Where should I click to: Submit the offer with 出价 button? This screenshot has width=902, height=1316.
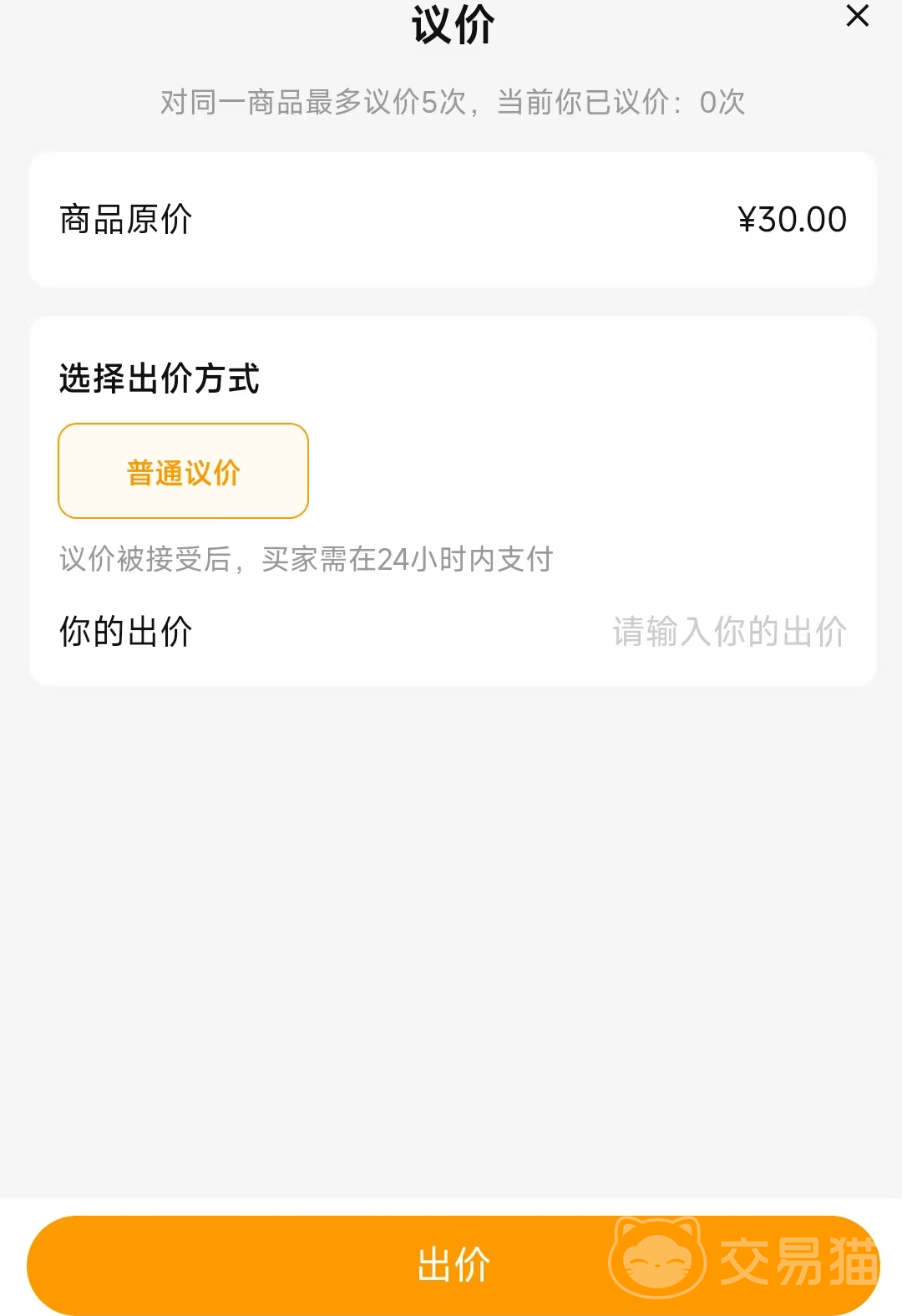click(x=453, y=1264)
